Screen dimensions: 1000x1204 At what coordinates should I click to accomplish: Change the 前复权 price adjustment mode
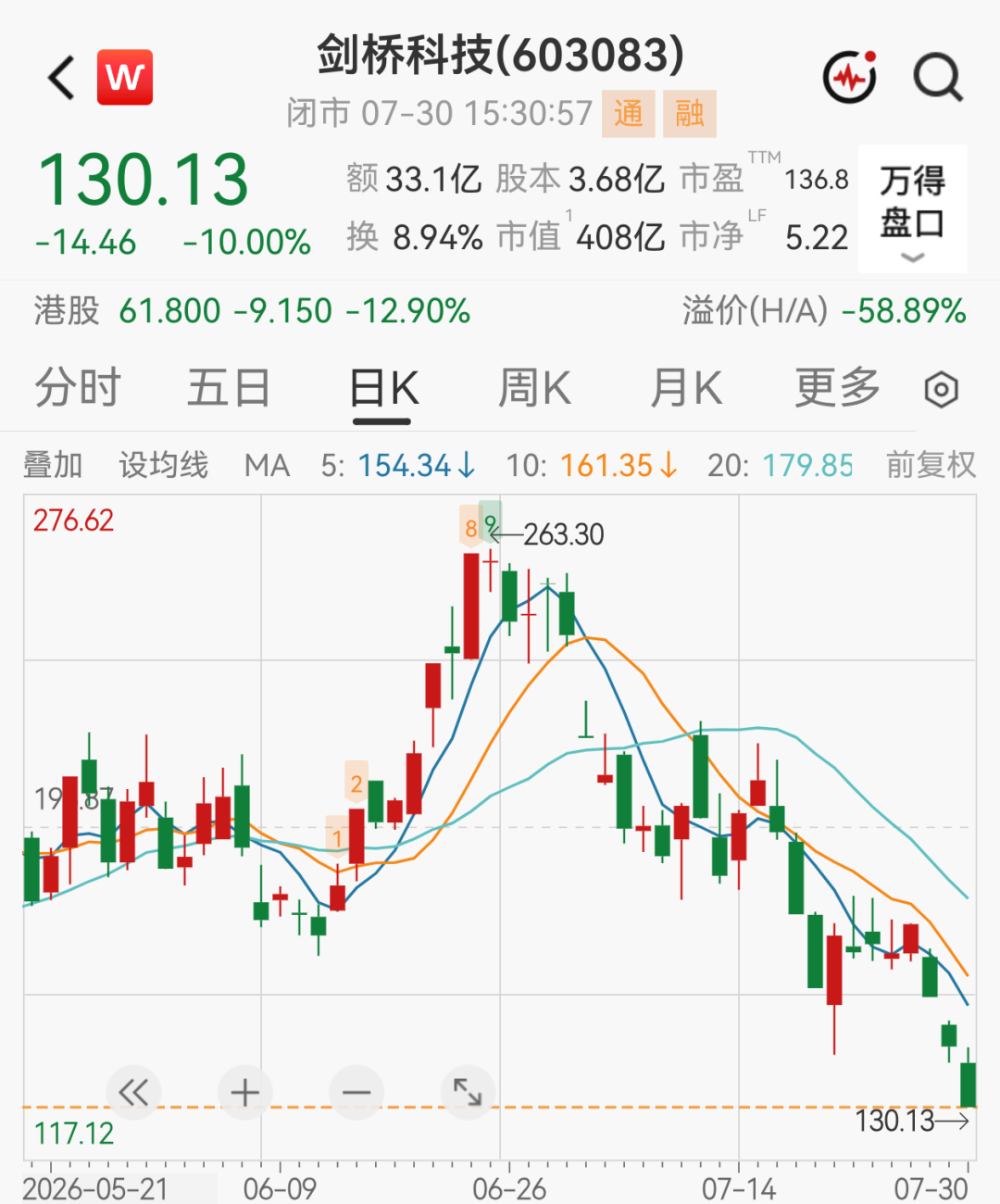click(931, 465)
